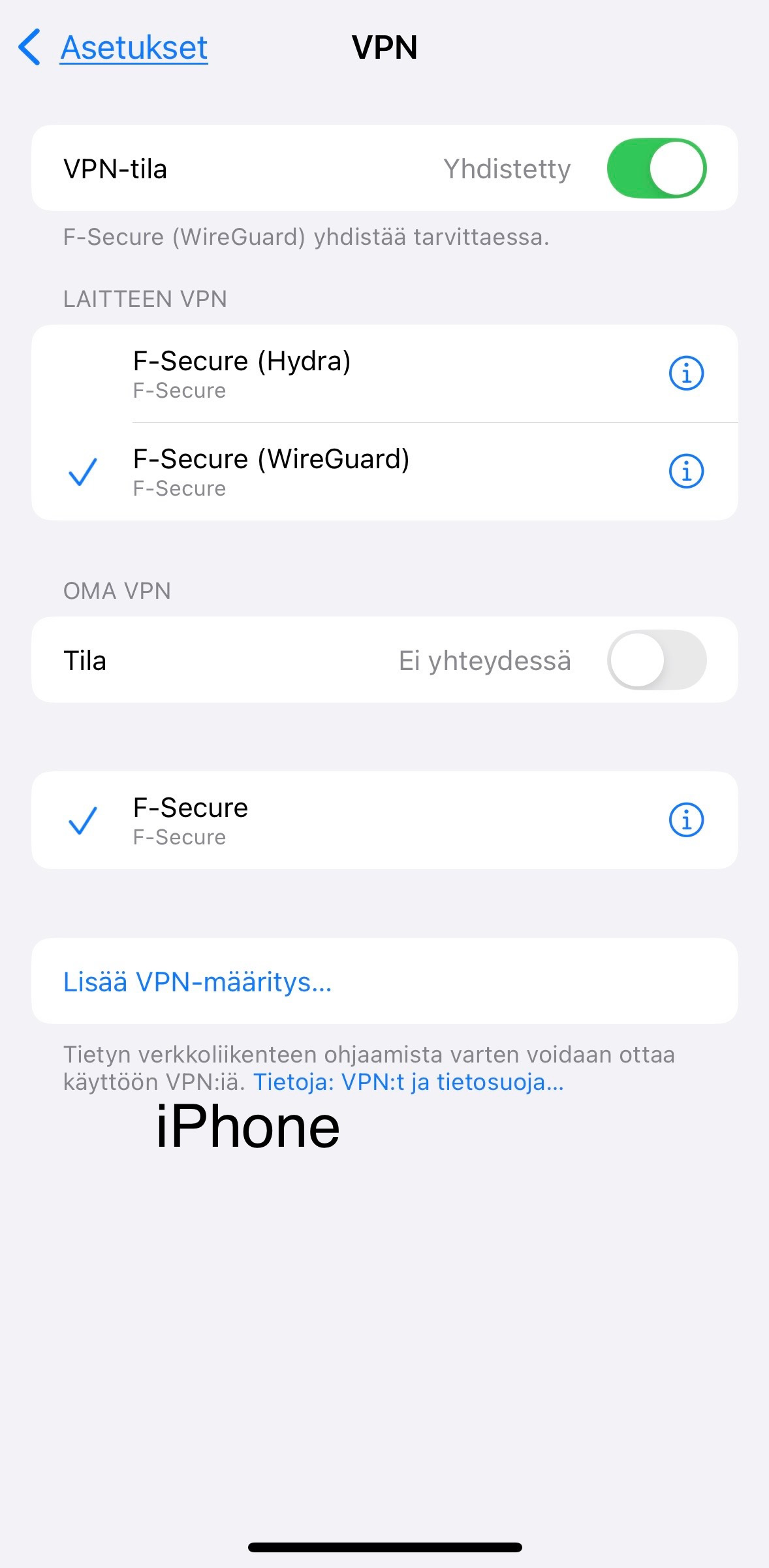Open info for F-Secure (Hydra)
The width and height of the screenshot is (769, 1568).
[x=687, y=374]
